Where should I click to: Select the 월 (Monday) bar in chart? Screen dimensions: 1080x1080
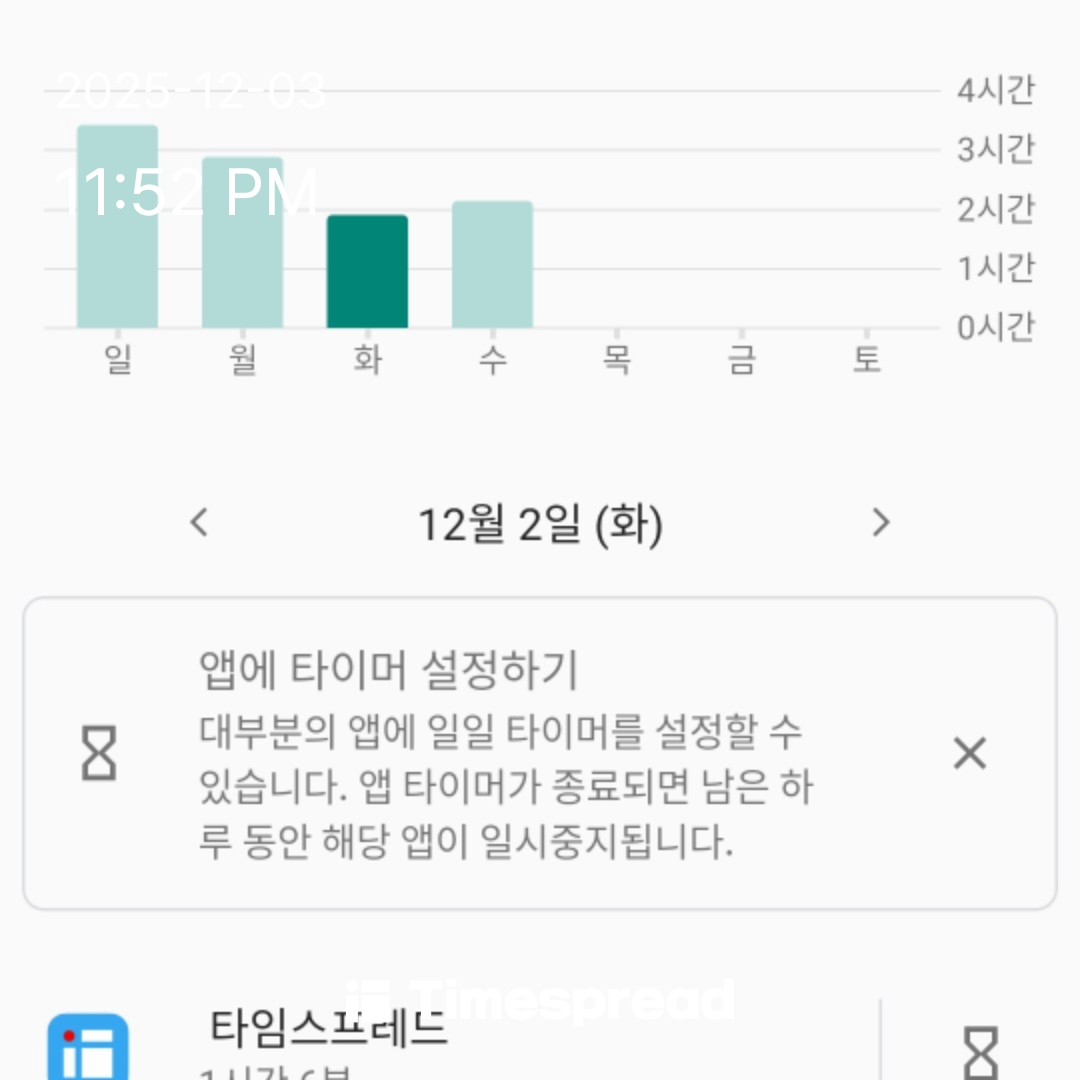pos(242,243)
